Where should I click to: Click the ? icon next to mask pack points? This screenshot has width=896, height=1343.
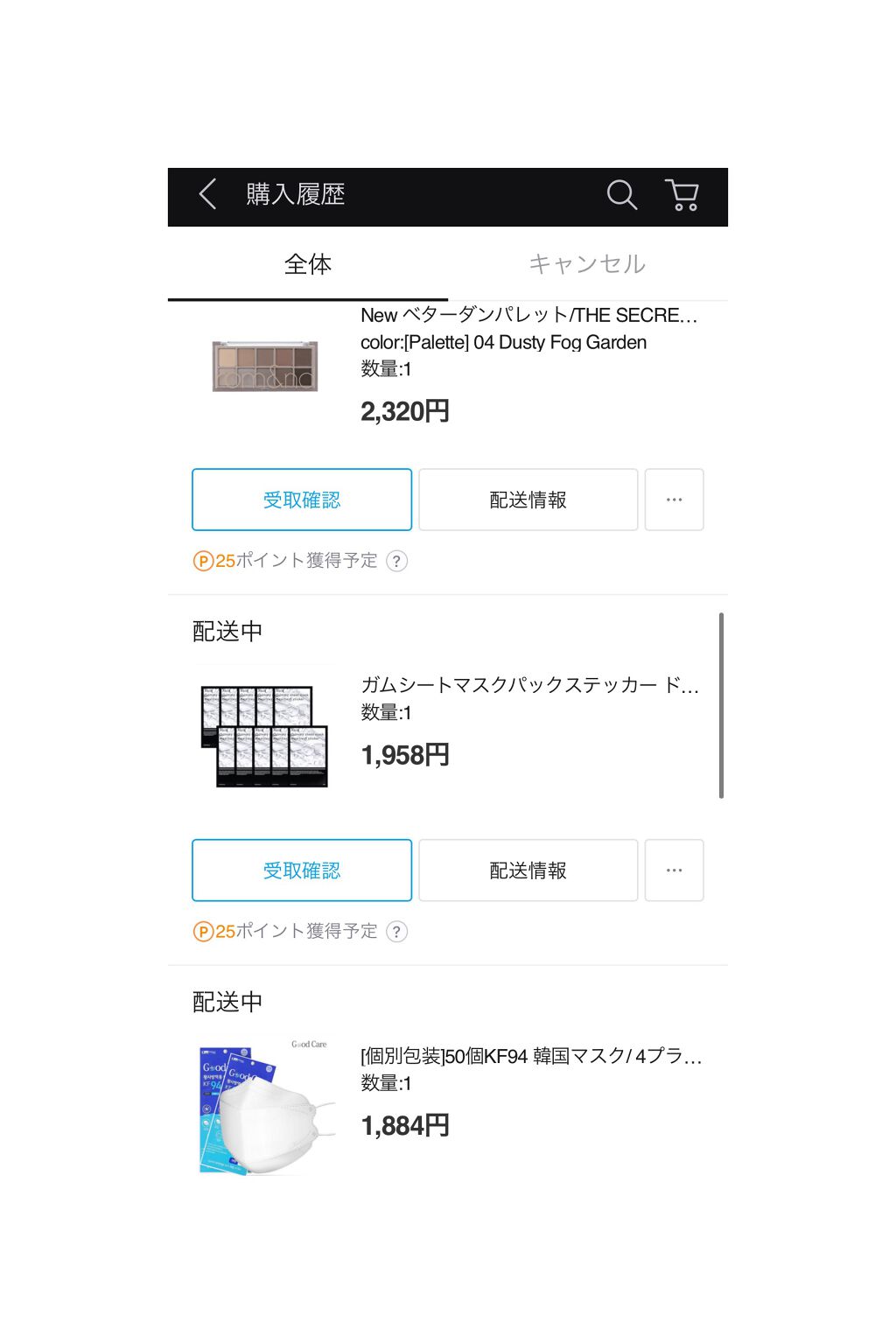point(398,932)
